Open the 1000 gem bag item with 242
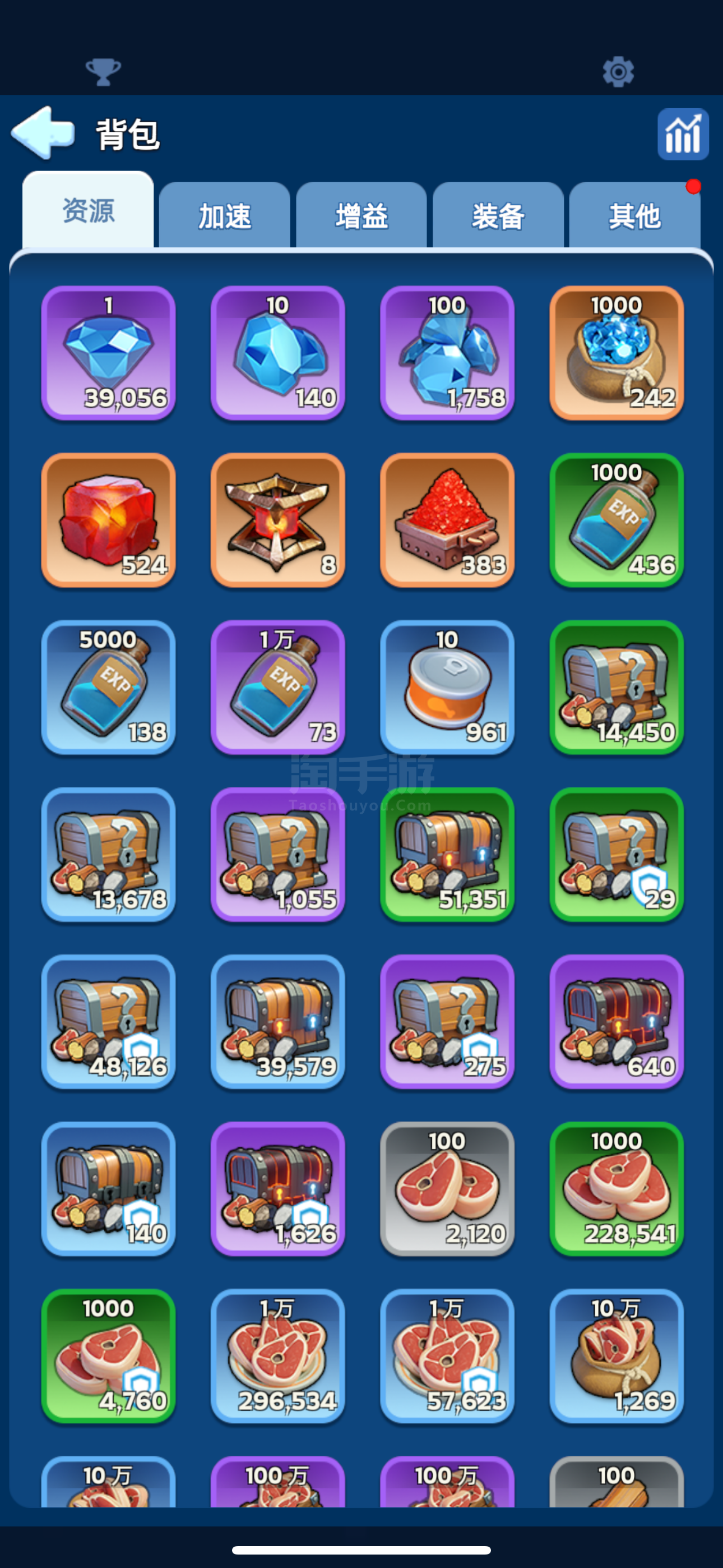Image resolution: width=723 pixels, height=1568 pixels. pos(616,352)
